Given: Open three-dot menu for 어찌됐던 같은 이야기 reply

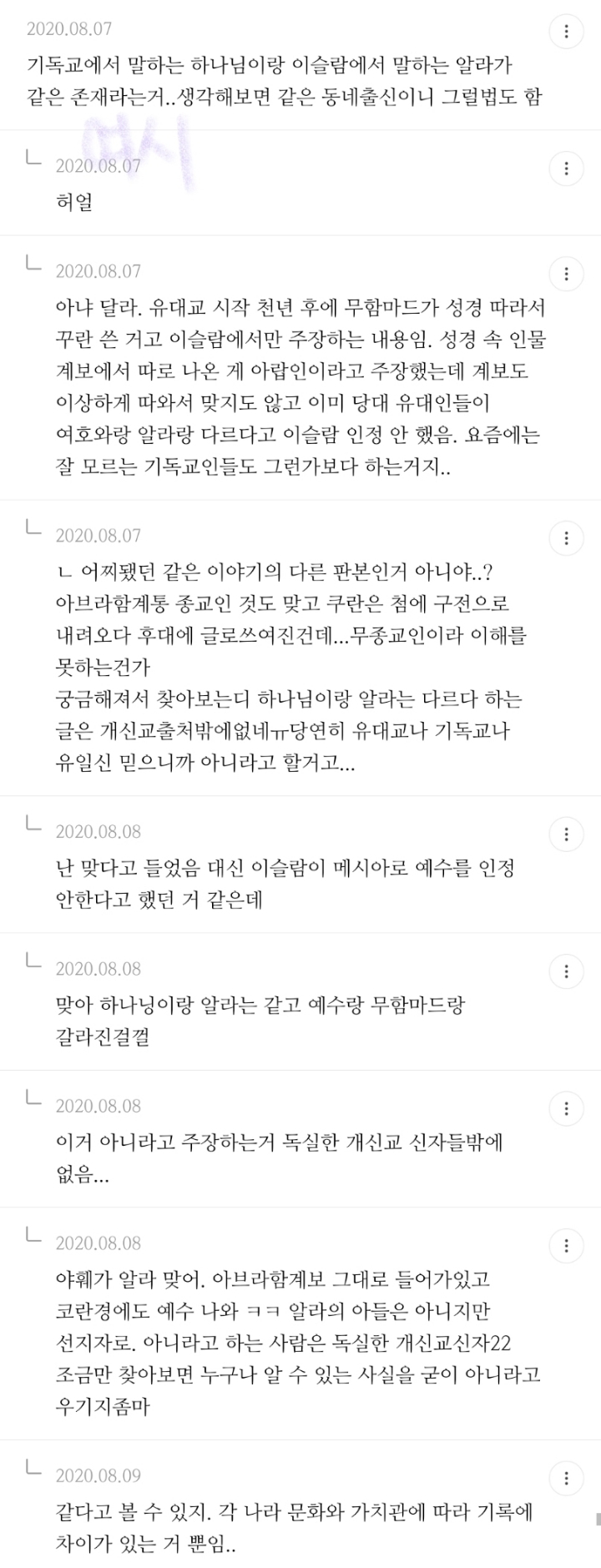Looking at the screenshot, I should 567,538.
